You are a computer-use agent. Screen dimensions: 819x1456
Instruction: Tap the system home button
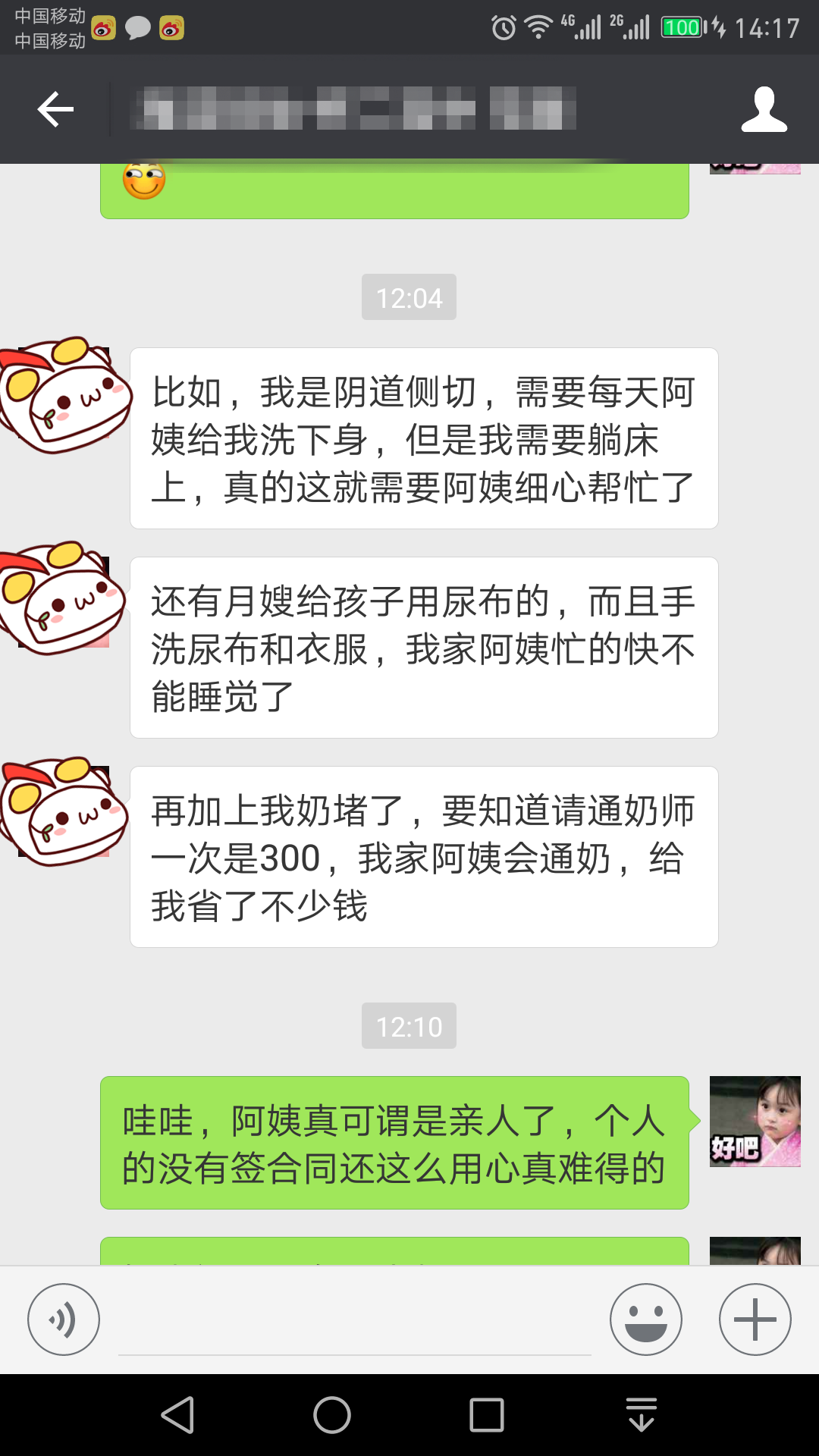pos(332,1415)
